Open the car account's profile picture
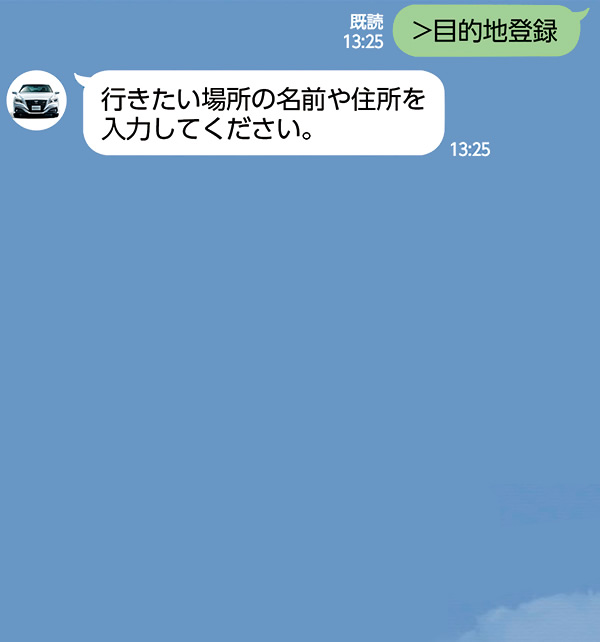Viewport: 600px width, 642px height. 37,100
